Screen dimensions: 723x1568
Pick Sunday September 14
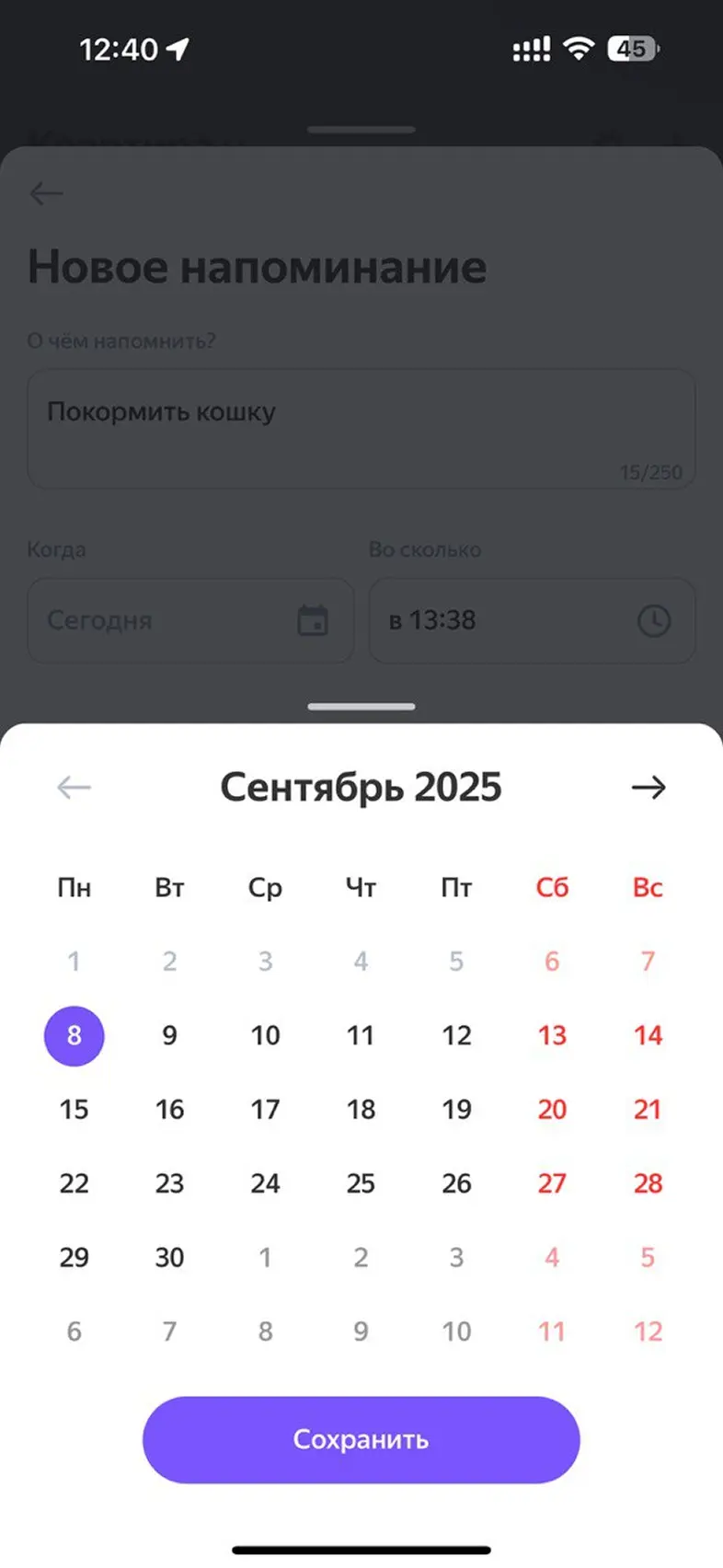point(648,1035)
